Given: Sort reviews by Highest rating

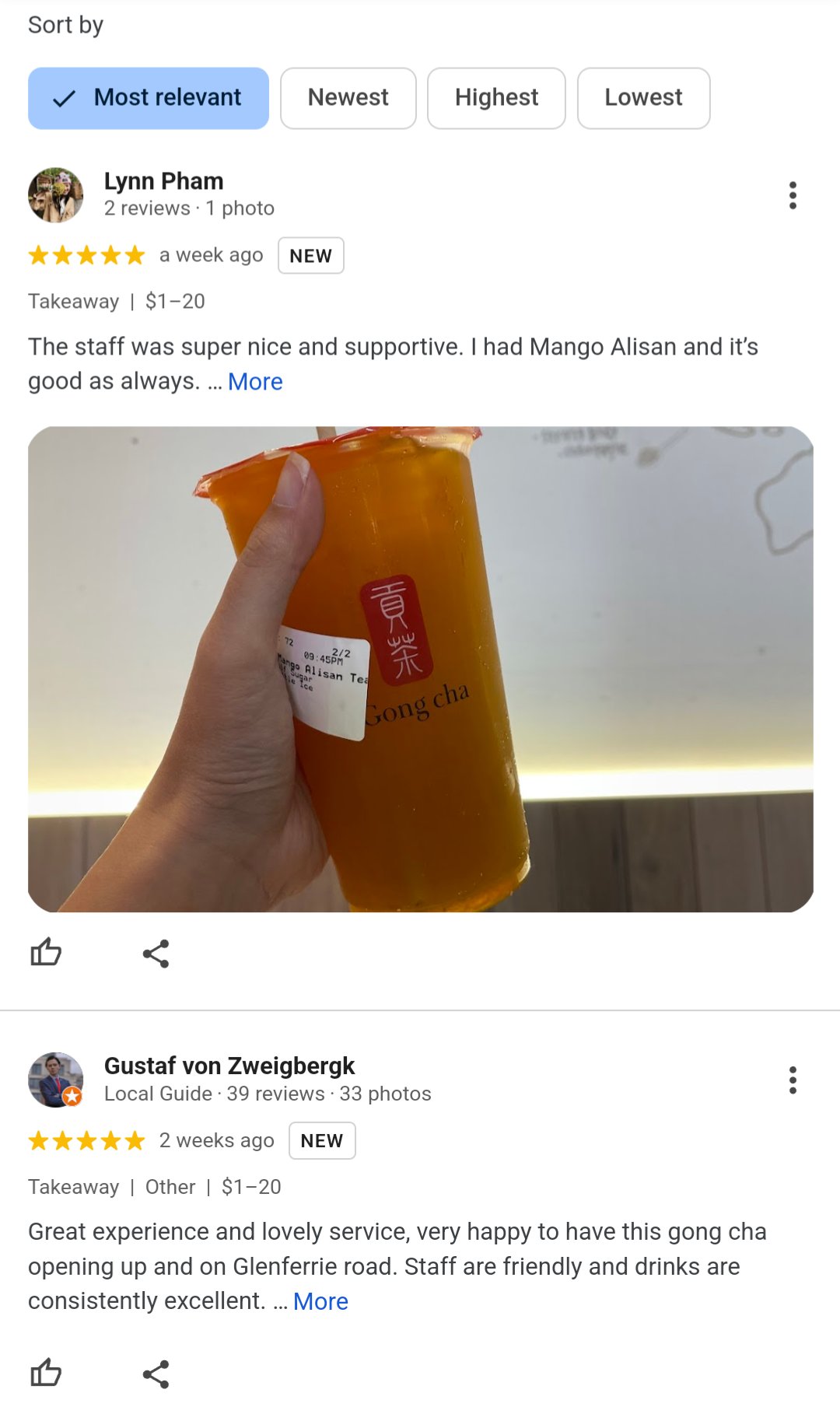Looking at the screenshot, I should [x=496, y=98].
